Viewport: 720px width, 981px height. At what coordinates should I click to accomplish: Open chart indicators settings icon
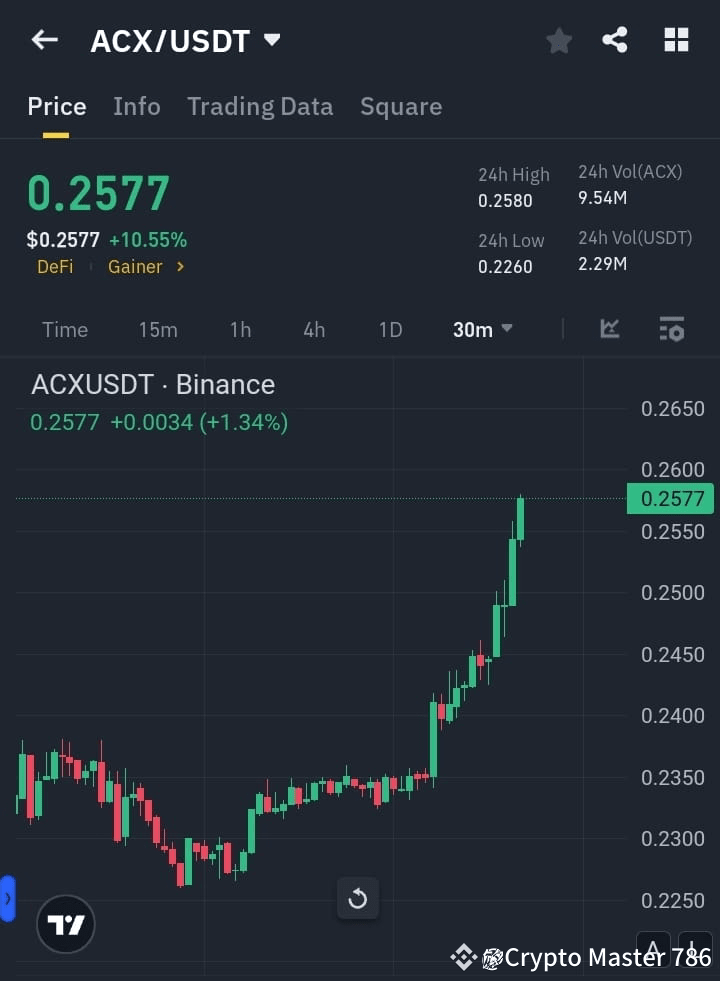tap(672, 329)
